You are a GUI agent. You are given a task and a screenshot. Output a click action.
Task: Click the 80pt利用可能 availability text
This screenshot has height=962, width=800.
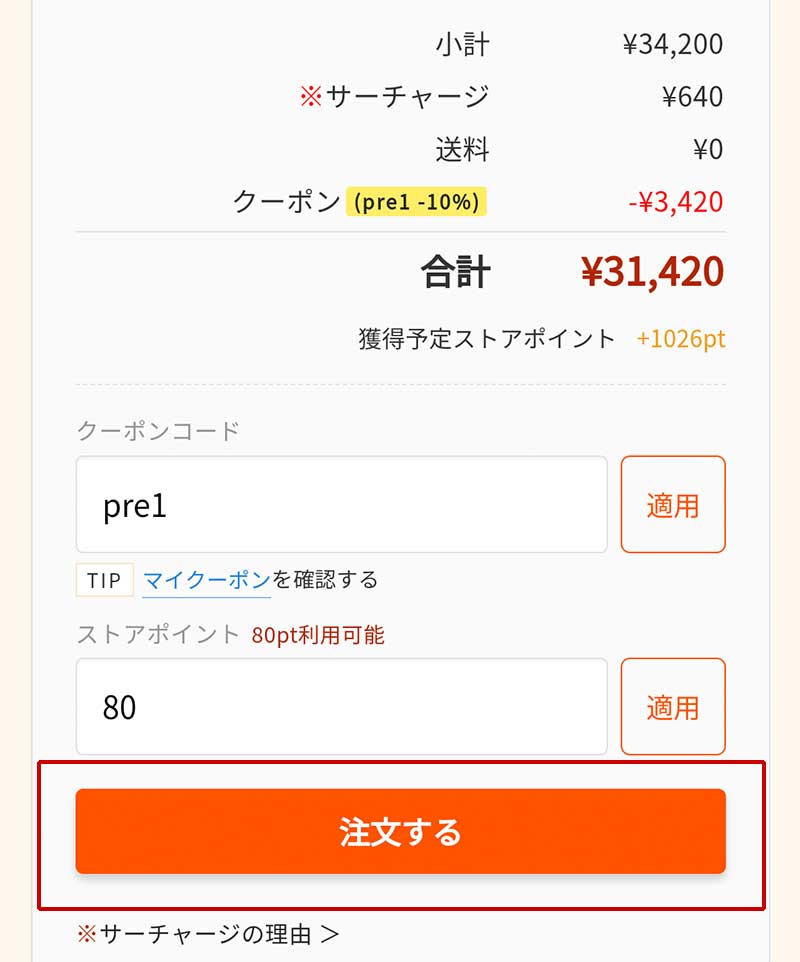pyautogui.click(x=320, y=634)
